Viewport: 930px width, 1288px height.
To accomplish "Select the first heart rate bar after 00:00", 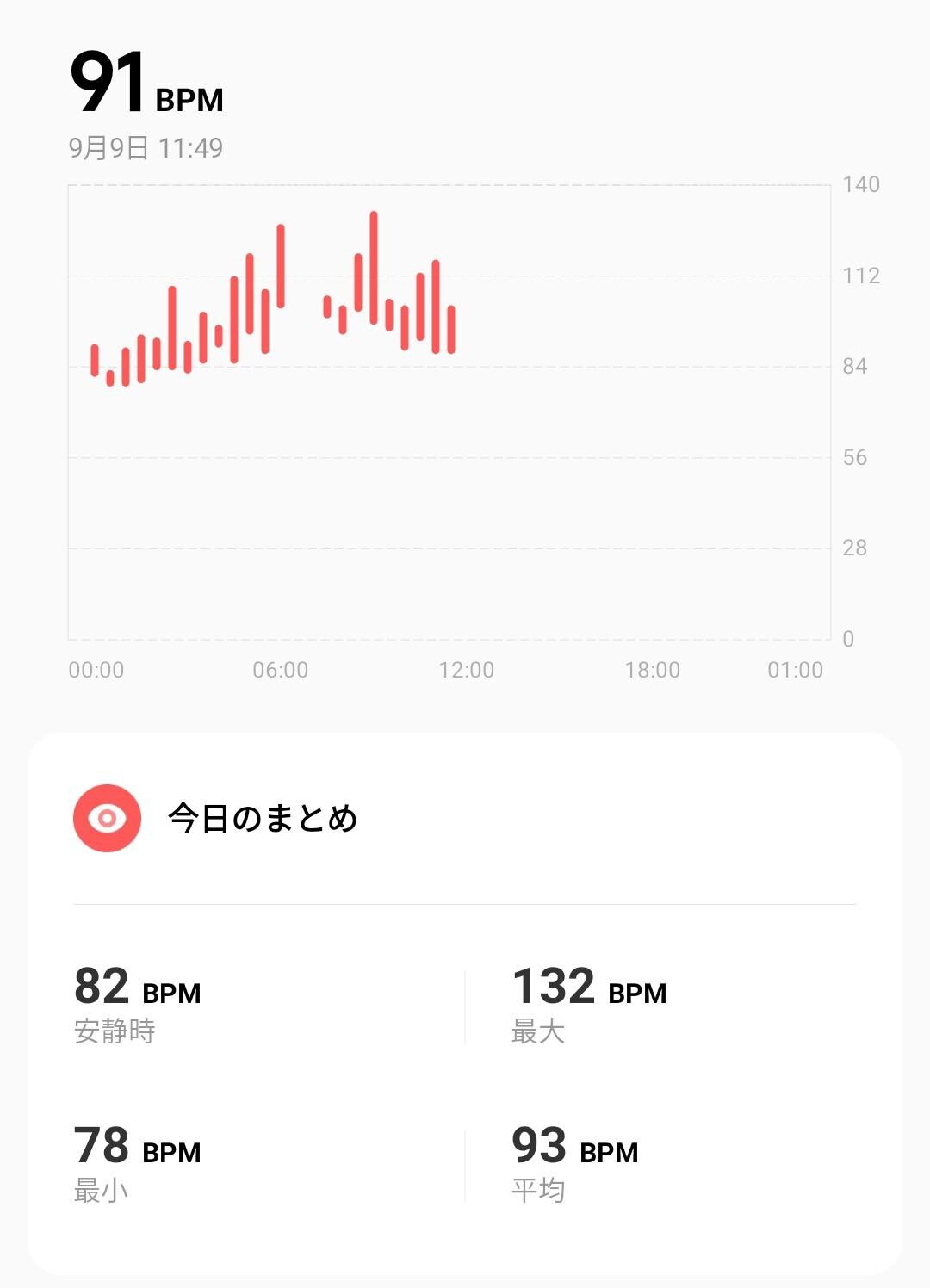I will 95,360.
